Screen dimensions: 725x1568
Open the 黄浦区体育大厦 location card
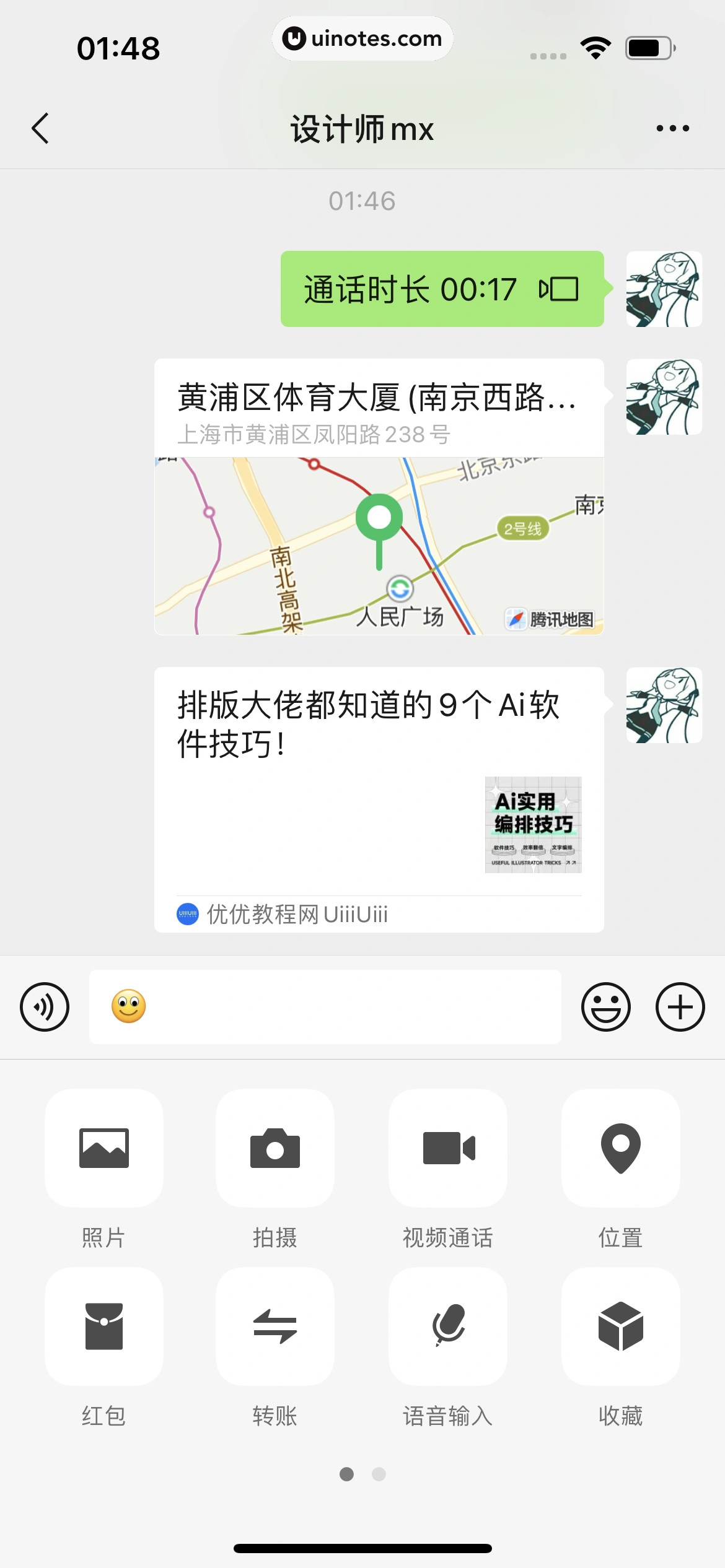click(x=379, y=497)
